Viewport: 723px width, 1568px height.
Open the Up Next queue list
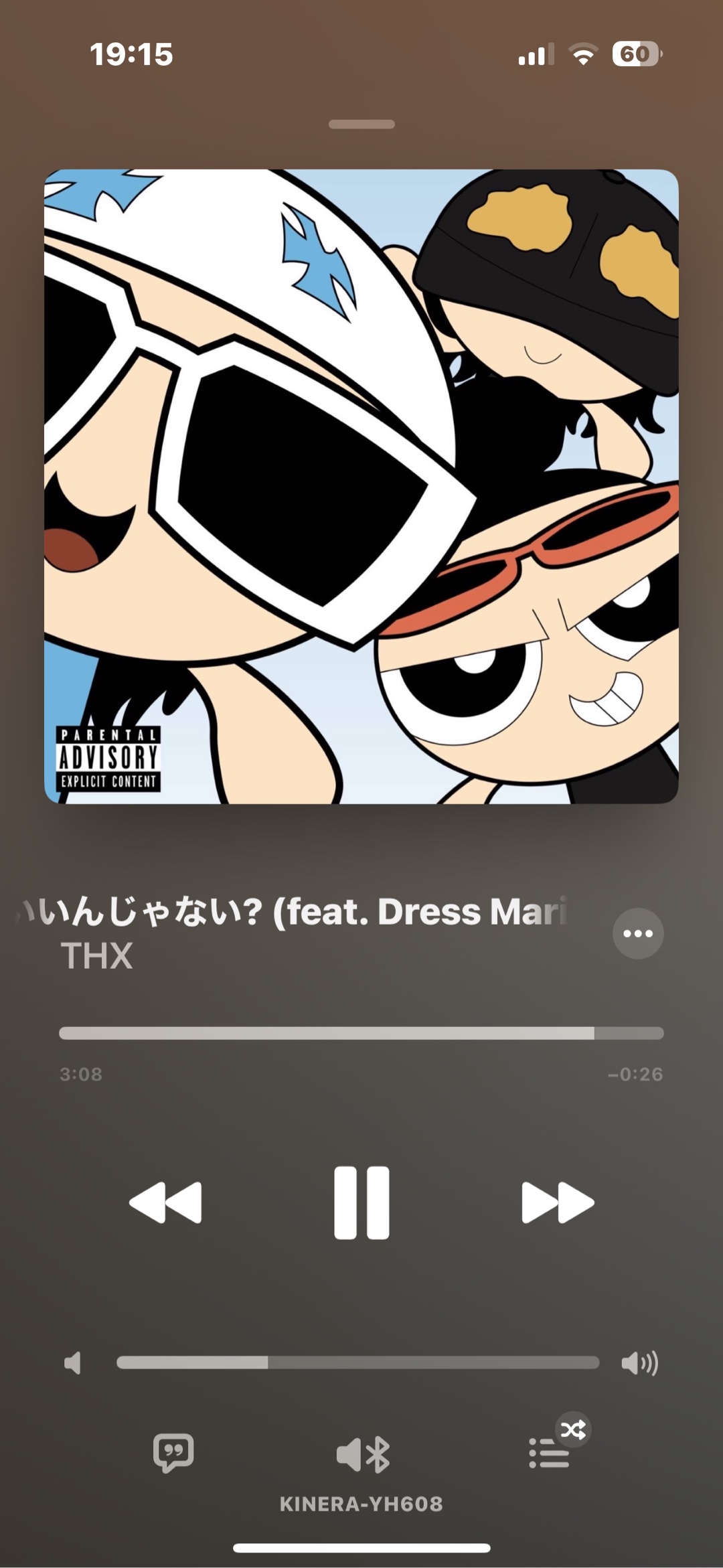pos(549,1454)
